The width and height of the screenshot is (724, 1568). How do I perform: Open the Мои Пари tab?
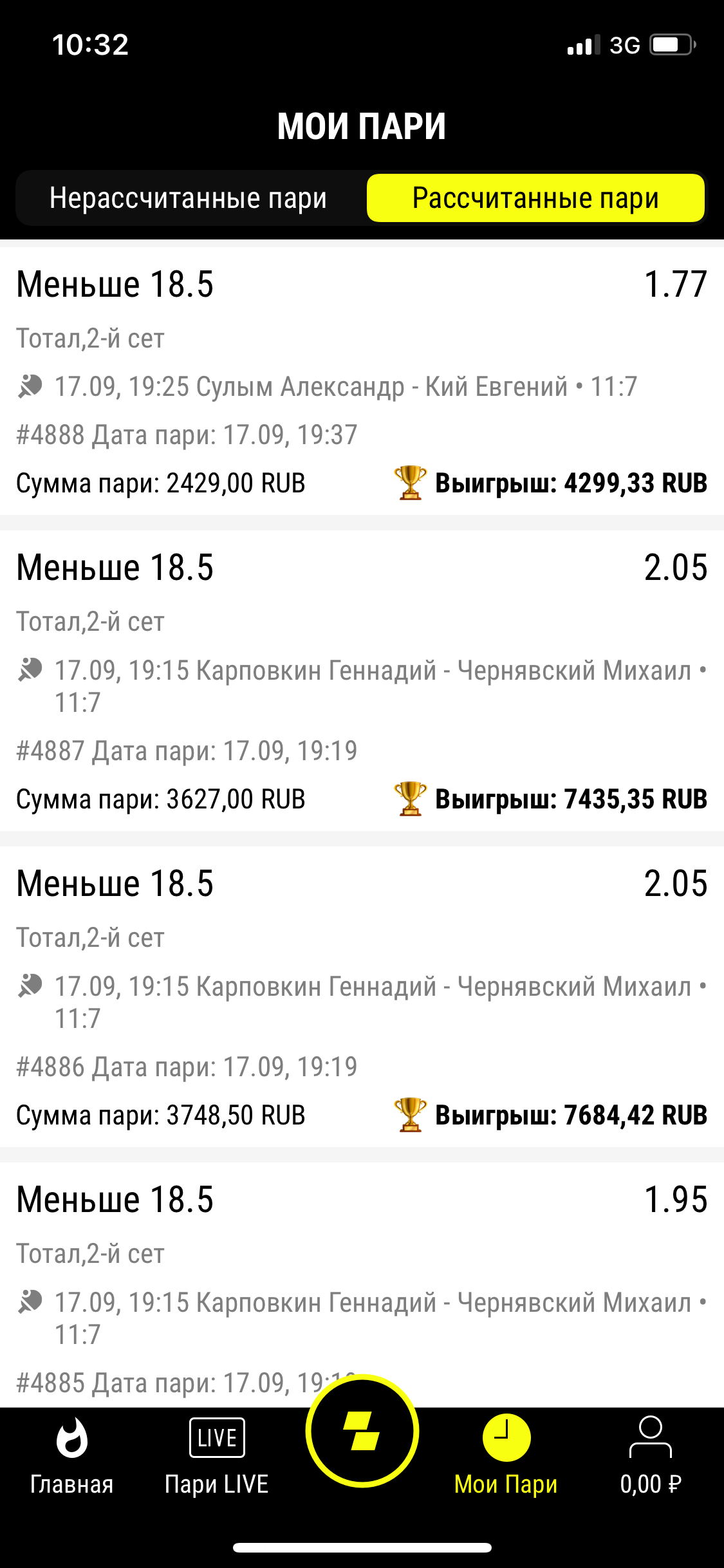coord(506,1456)
